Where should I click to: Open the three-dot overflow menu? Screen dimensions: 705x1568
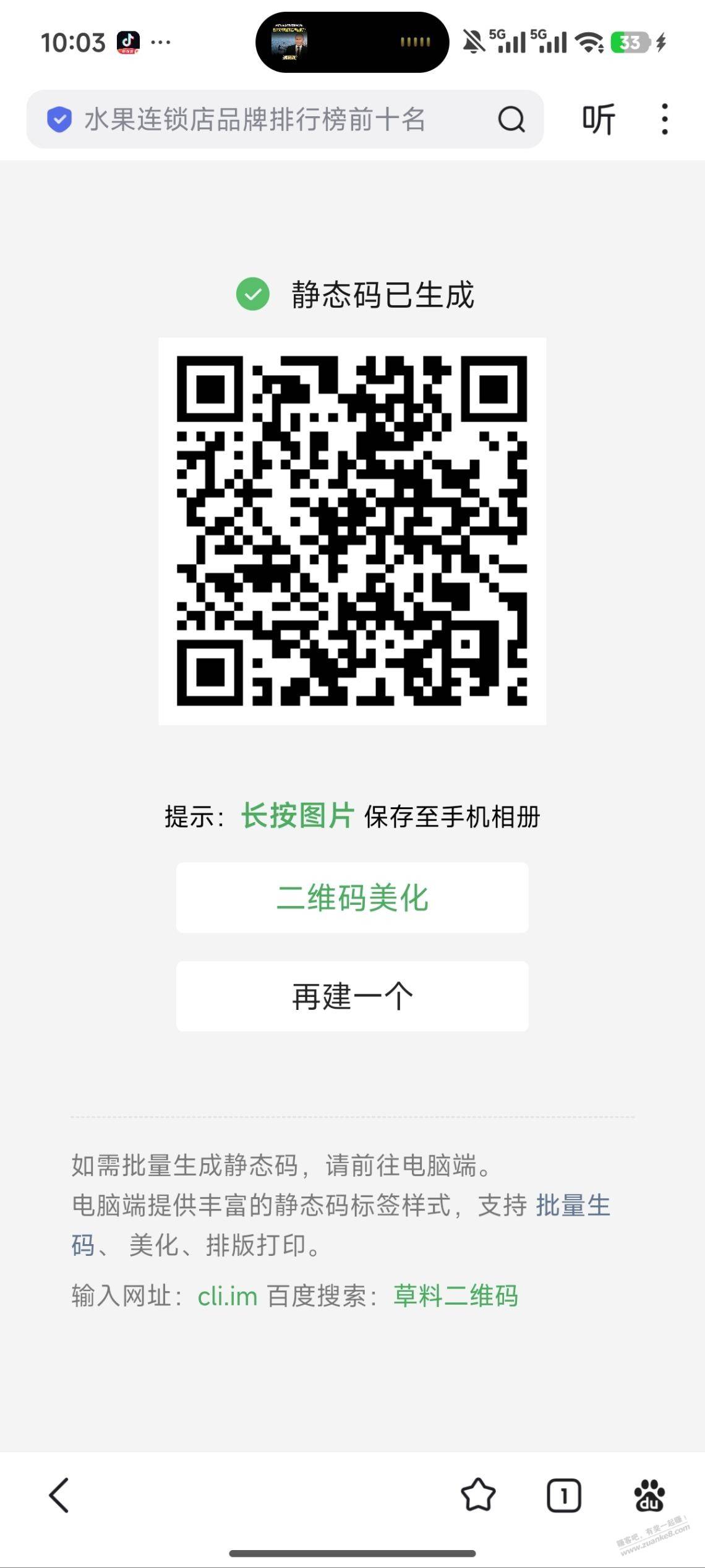(664, 119)
